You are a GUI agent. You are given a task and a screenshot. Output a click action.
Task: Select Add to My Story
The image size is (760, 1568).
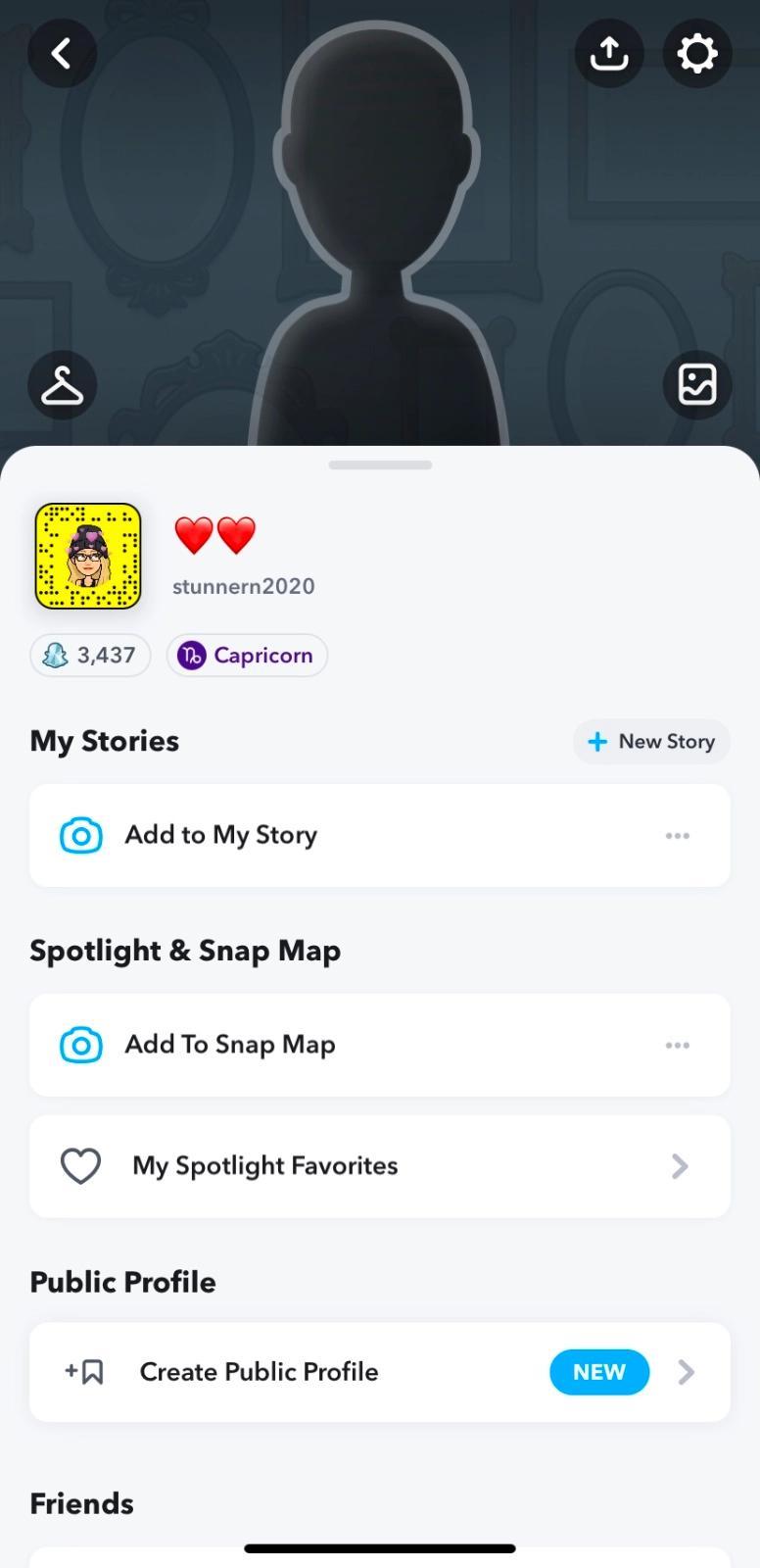pos(221,835)
